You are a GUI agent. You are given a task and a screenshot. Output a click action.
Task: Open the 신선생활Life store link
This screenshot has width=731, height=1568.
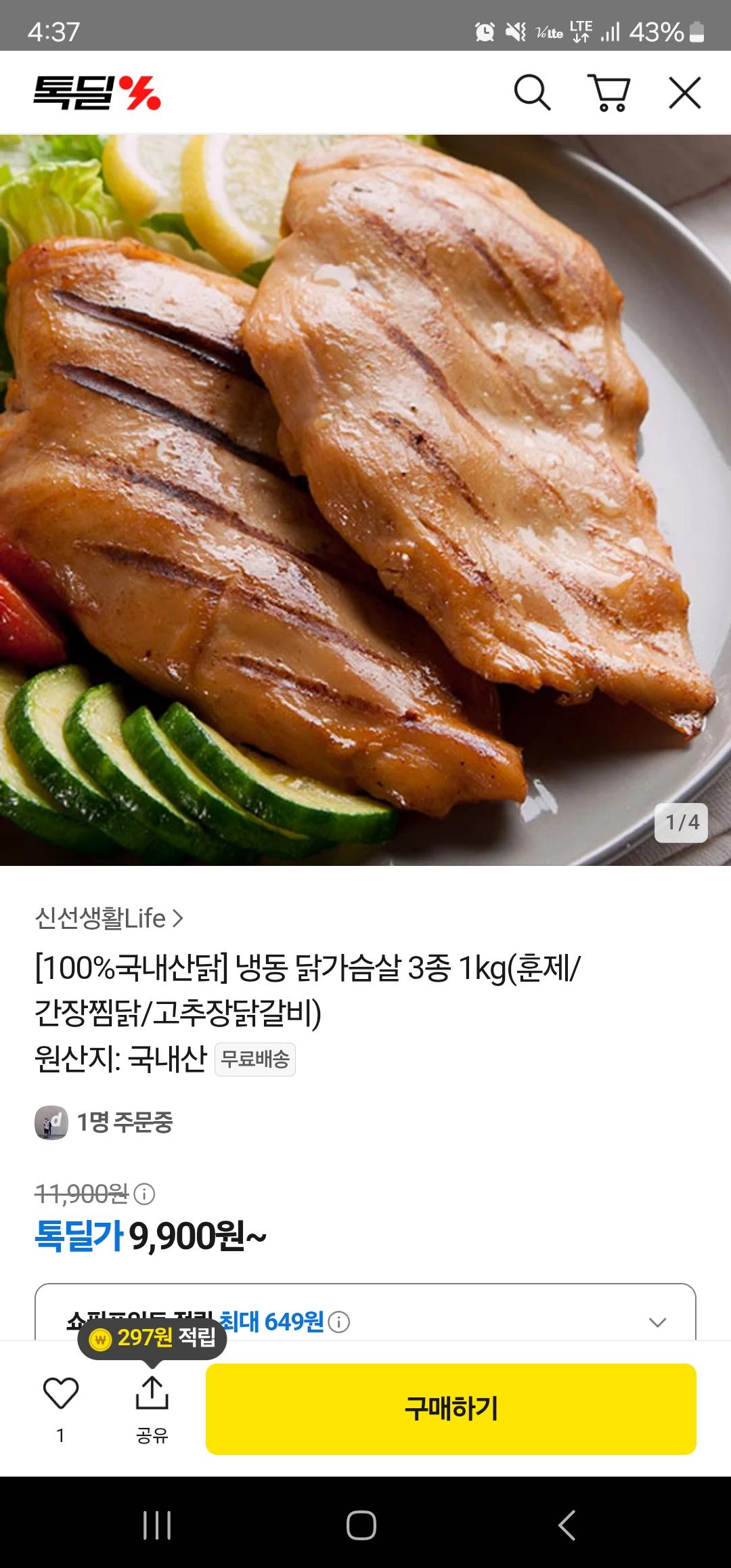point(109,918)
